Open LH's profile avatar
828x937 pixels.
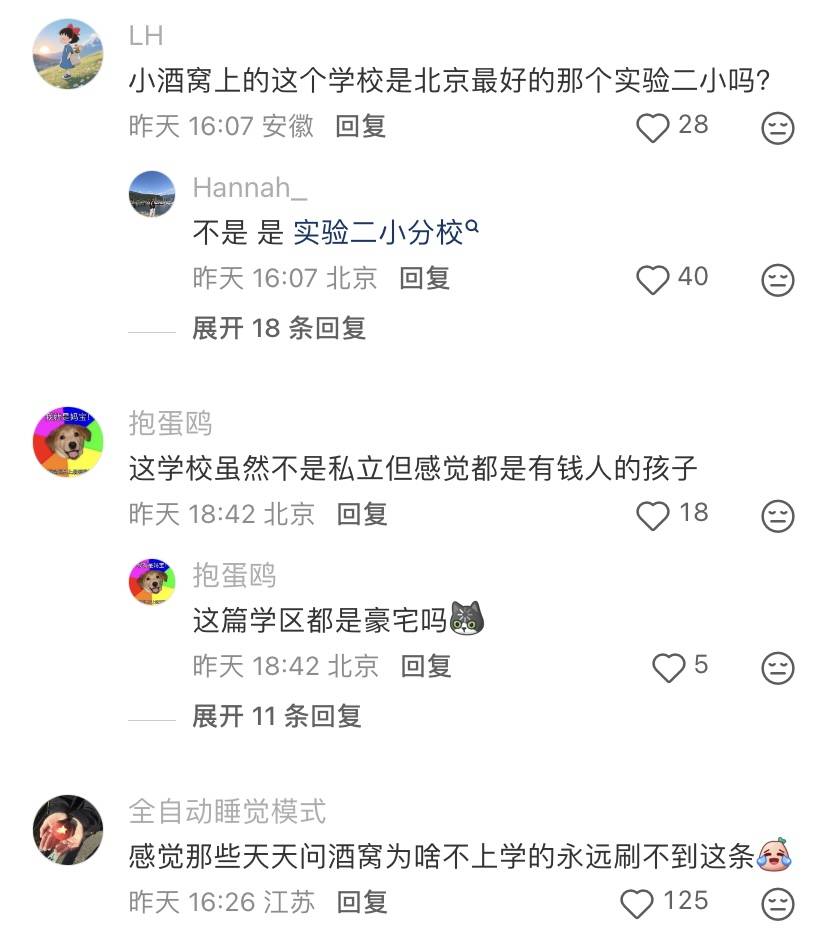(x=68, y=53)
